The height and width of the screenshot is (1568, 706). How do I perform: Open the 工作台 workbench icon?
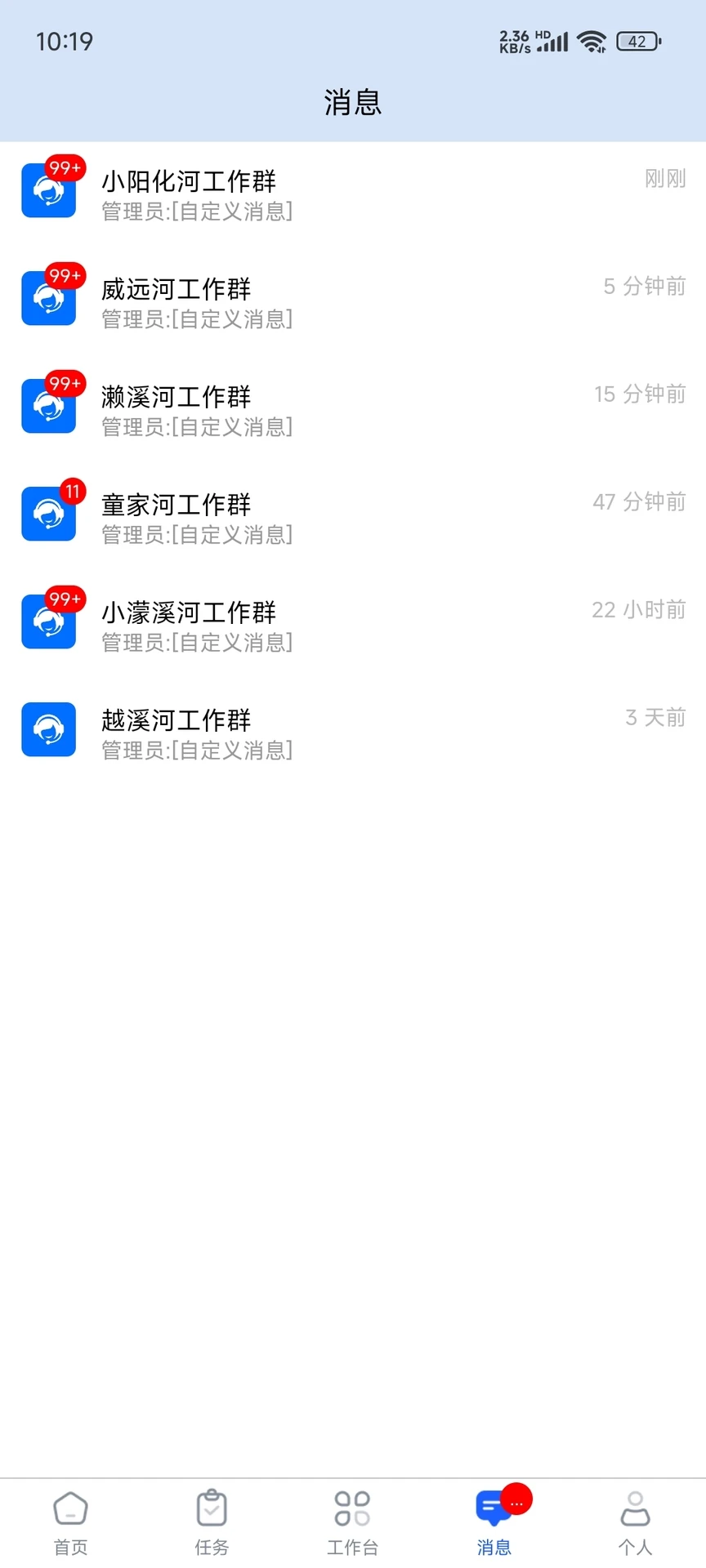[x=351, y=1507]
